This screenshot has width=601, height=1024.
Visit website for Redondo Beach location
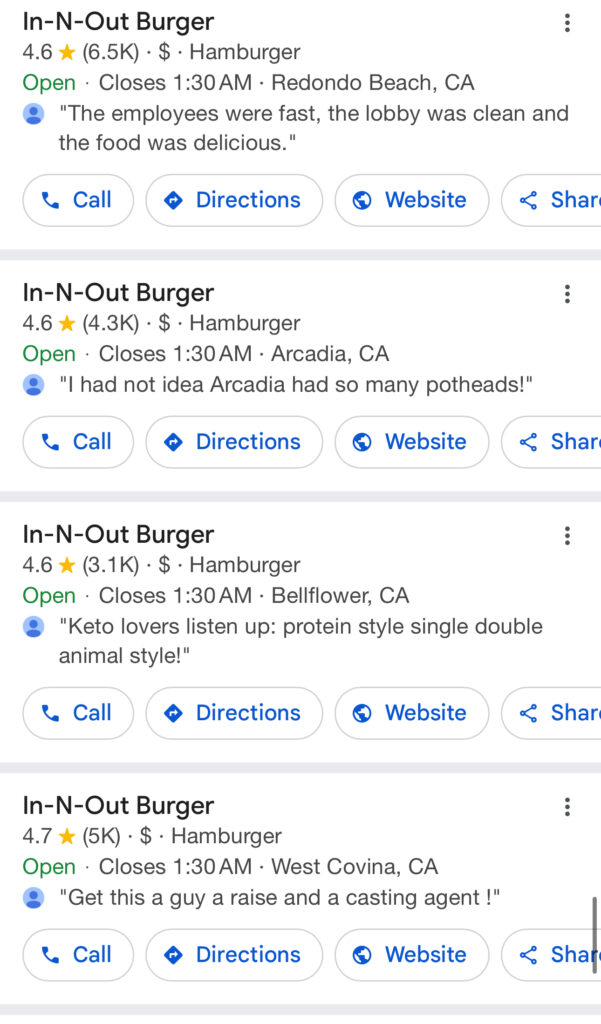point(411,200)
